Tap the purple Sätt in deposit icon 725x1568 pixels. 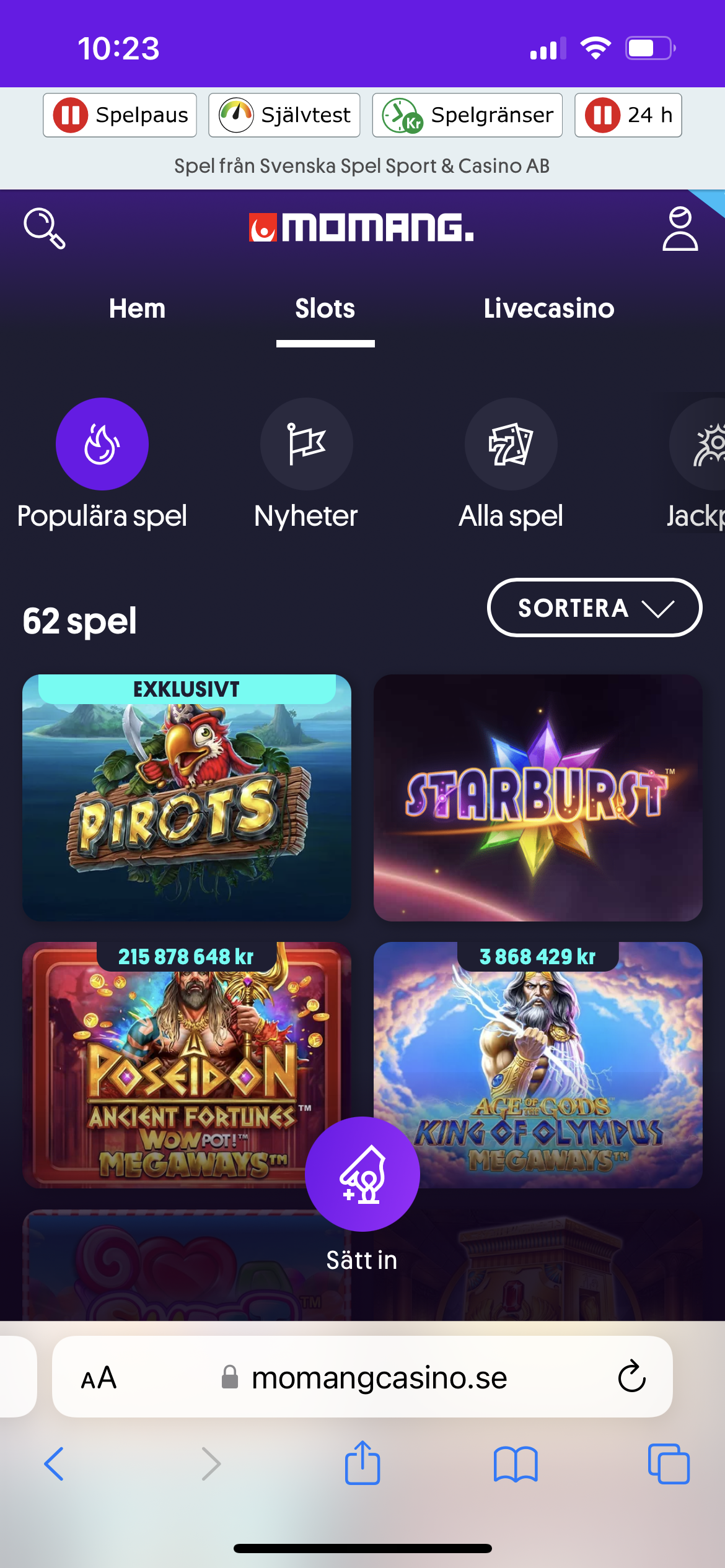(362, 1172)
